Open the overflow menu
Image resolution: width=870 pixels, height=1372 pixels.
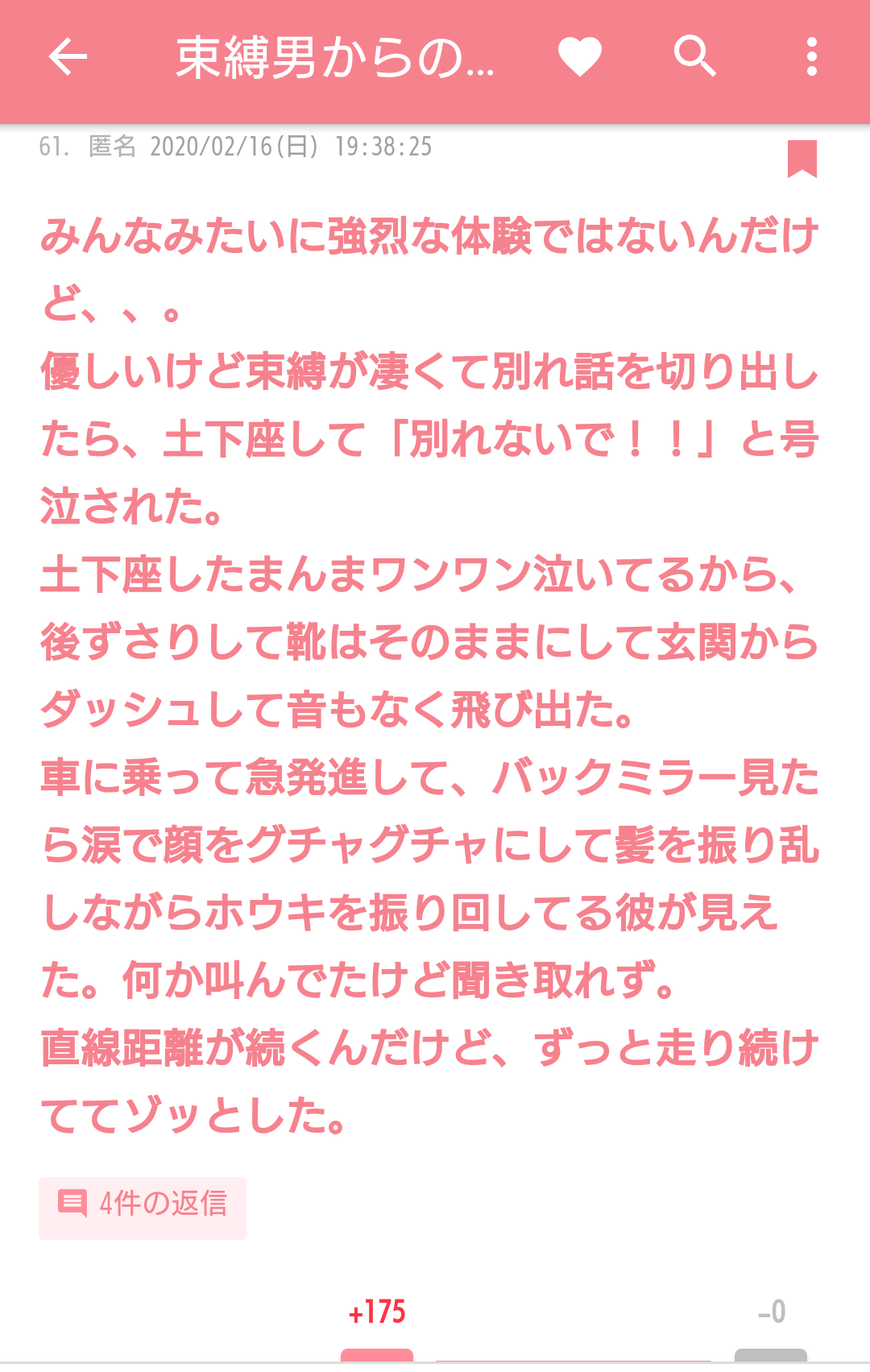tap(811, 57)
